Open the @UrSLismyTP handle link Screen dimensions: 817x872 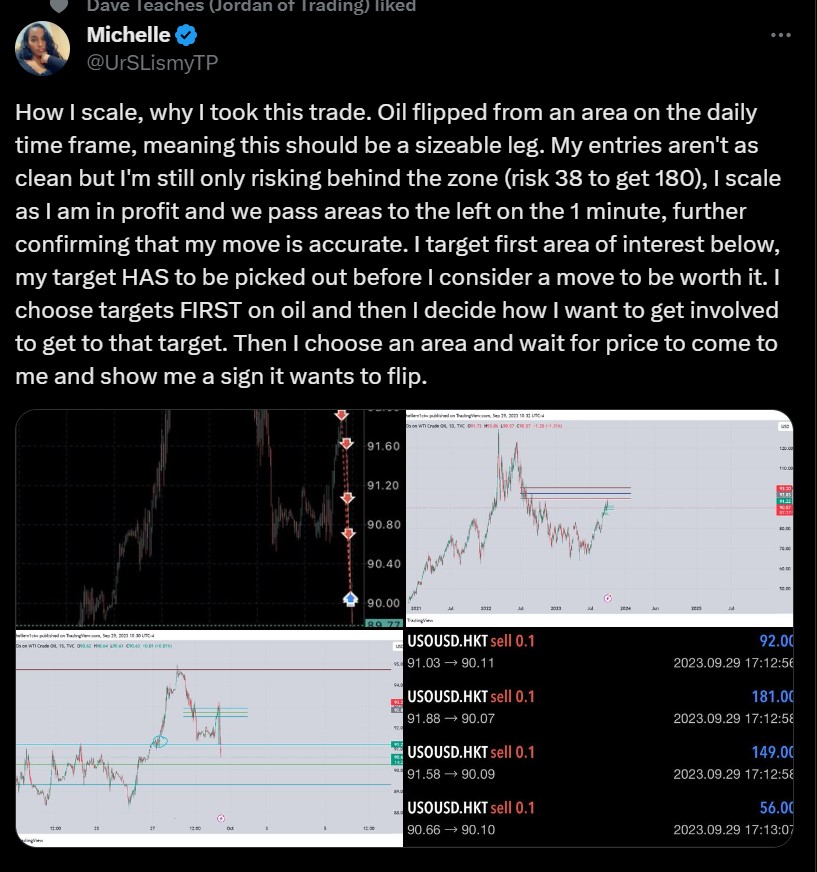coord(152,62)
